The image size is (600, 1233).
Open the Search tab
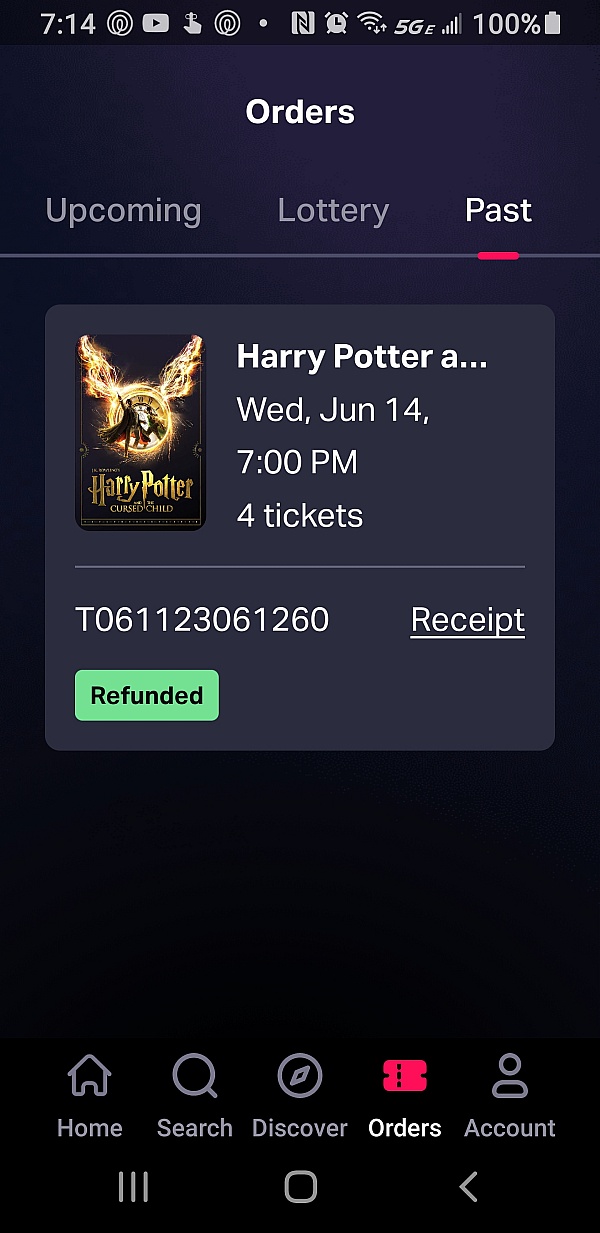(194, 1097)
